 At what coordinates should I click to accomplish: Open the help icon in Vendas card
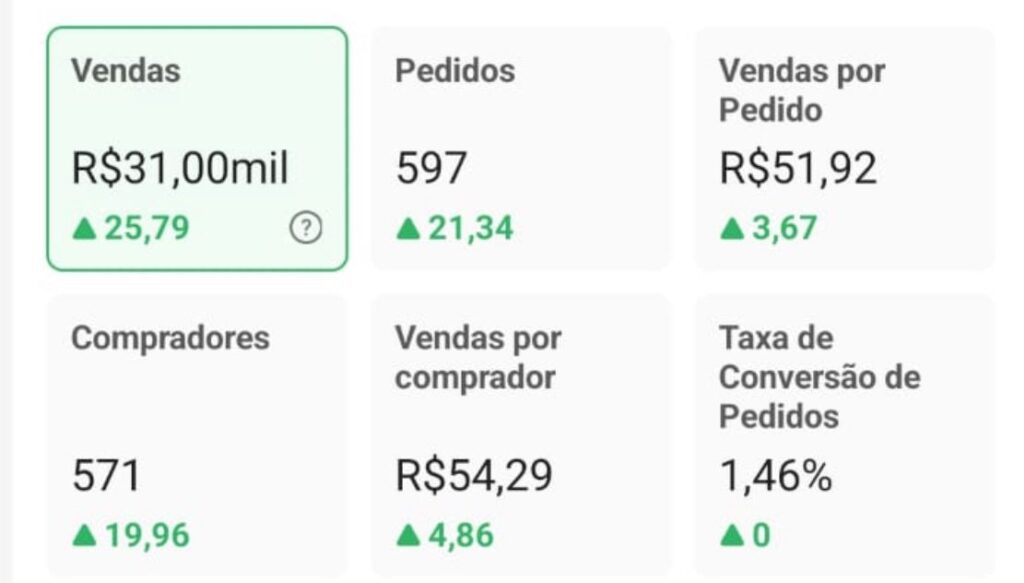pyautogui.click(x=306, y=229)
